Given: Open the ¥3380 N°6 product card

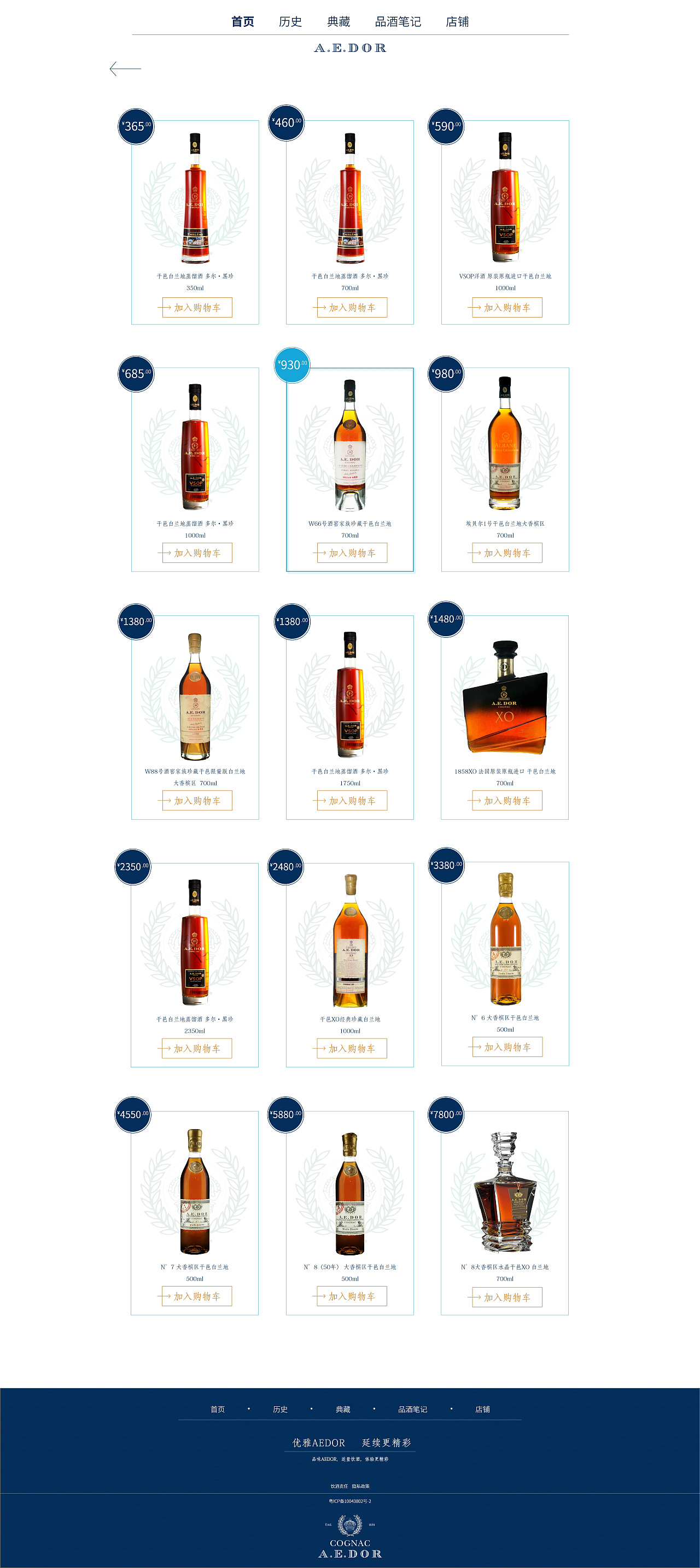Looking at the screenshot, I should tap(505, 964).
